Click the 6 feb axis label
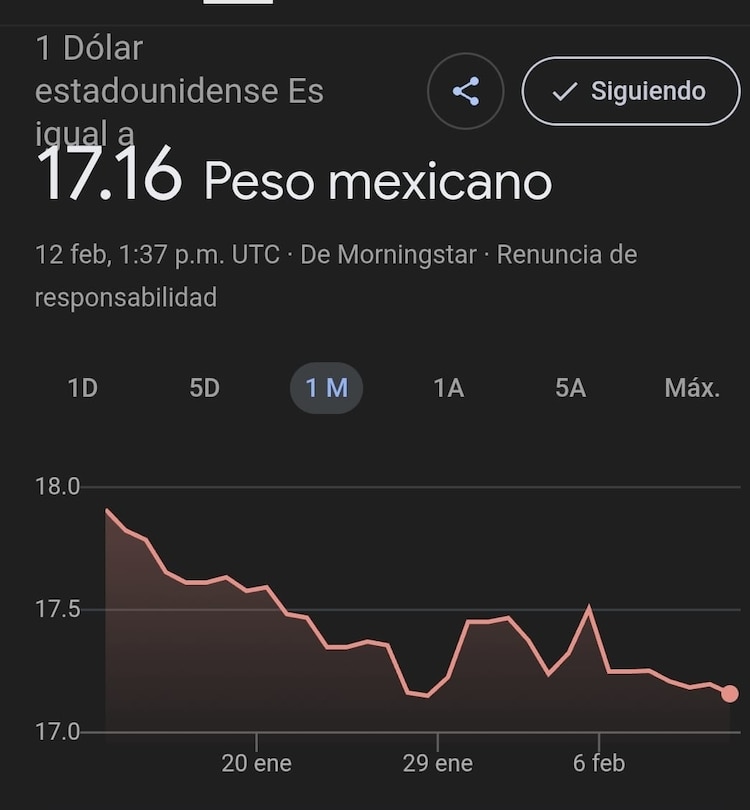This screenshot has width=750, height=810. [600, 763]
